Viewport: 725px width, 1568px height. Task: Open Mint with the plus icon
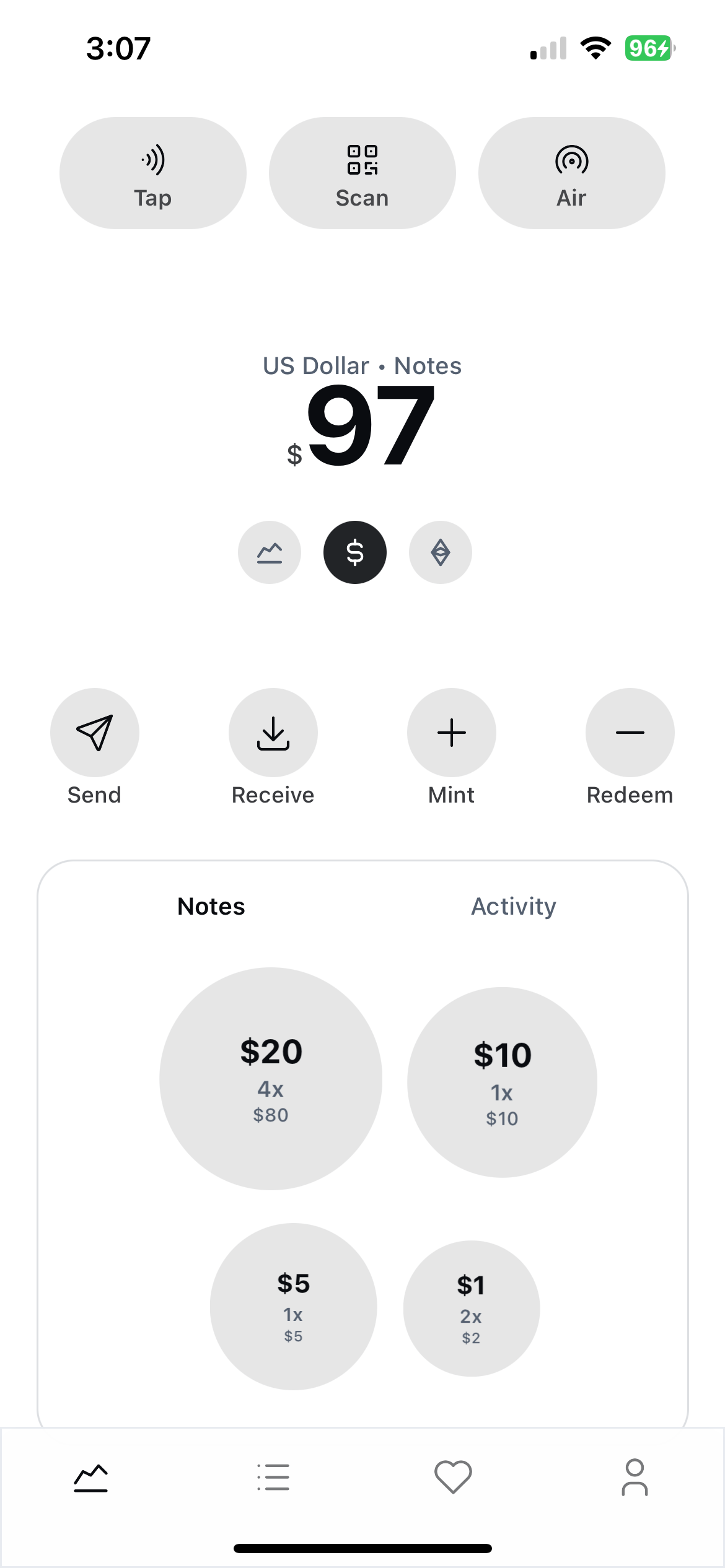coord(451,732)
